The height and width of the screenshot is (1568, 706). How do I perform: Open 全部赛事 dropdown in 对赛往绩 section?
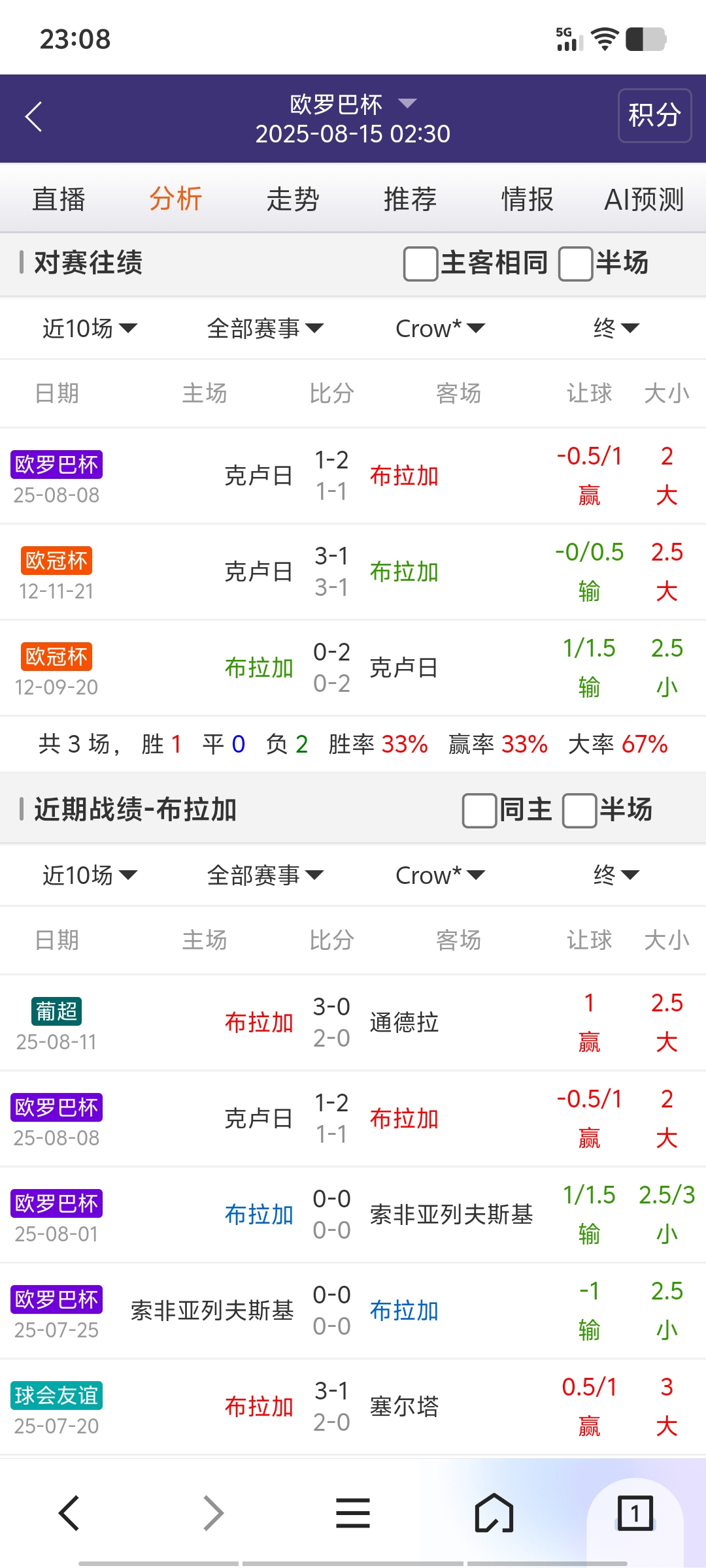[265, 328]
